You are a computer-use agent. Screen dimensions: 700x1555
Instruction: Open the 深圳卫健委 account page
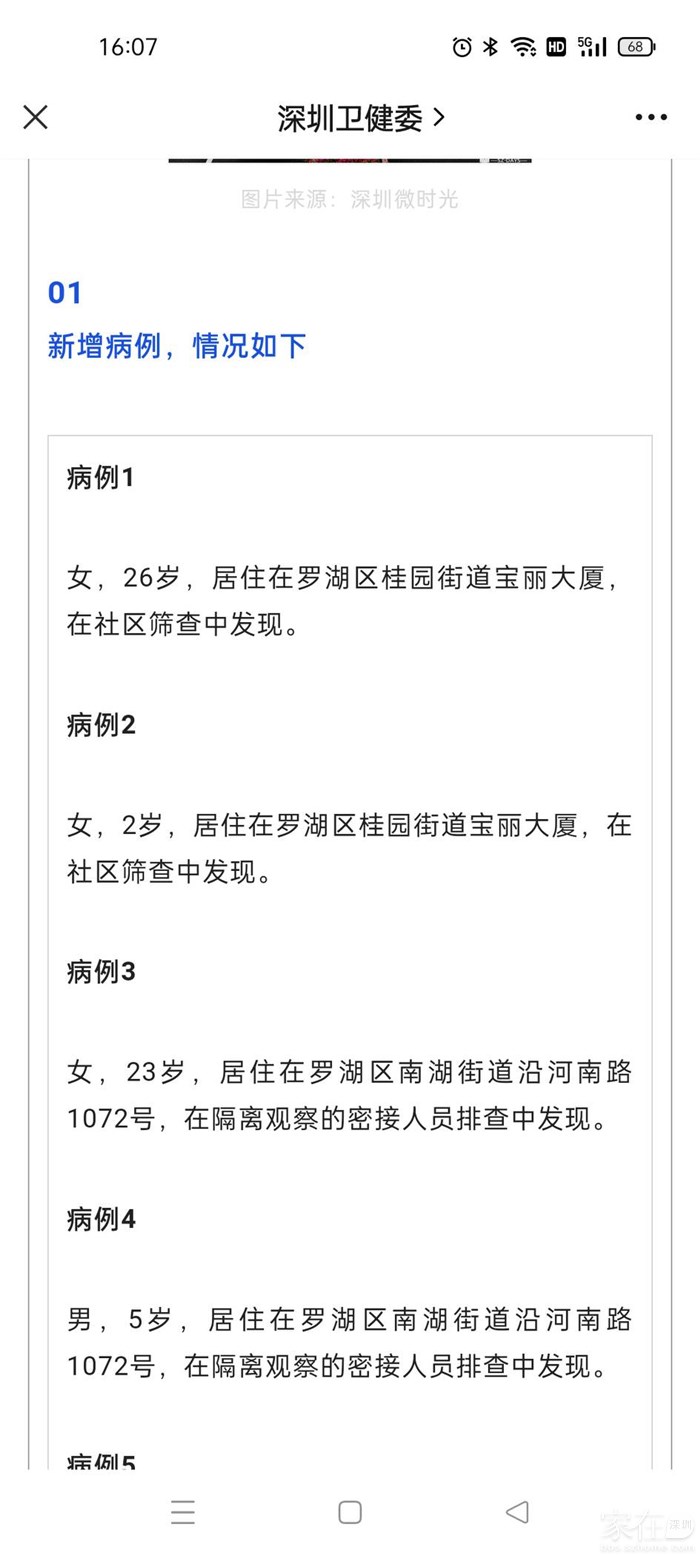tap(360, 118)
